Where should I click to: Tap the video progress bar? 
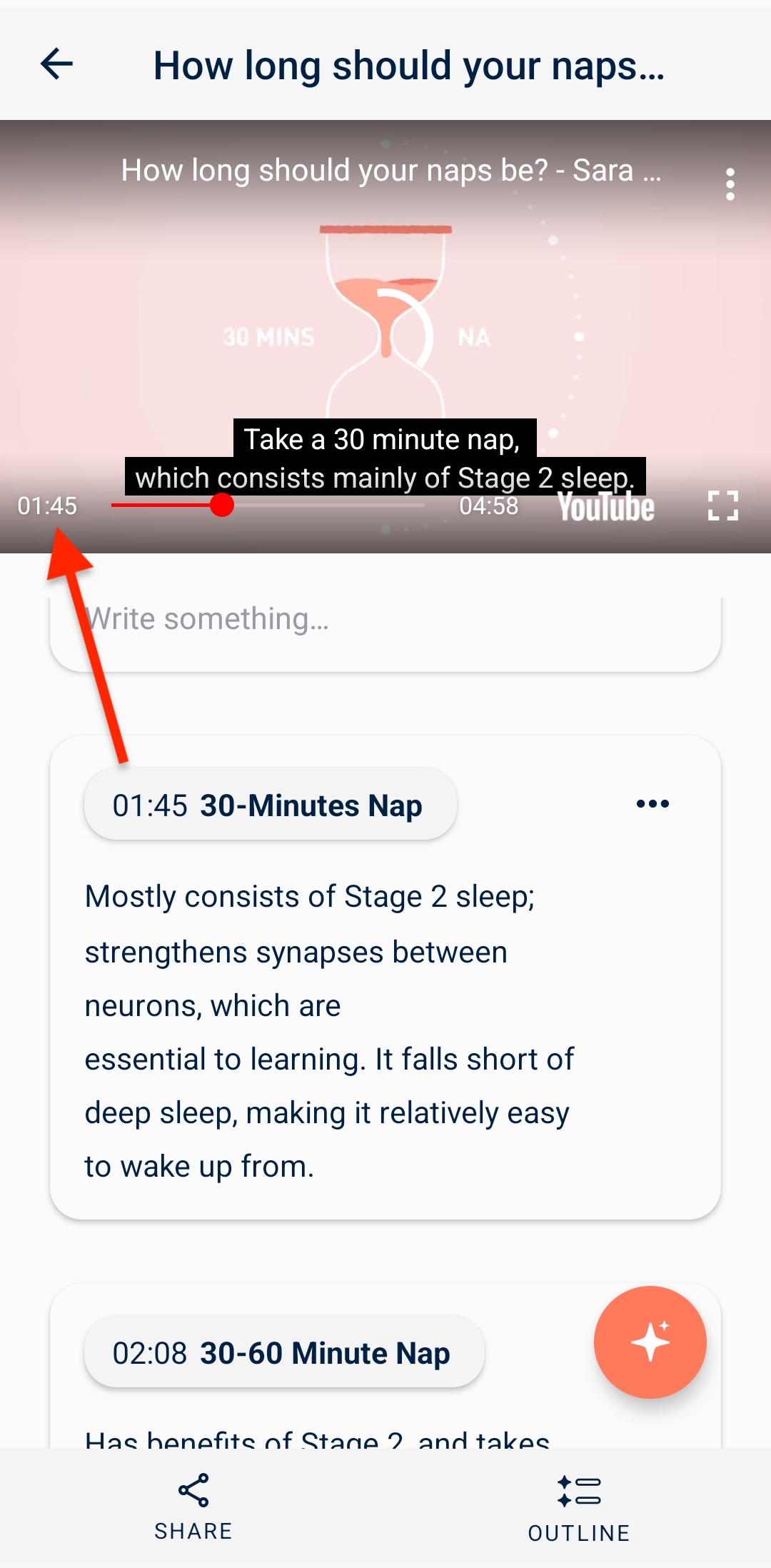coord(268,506)
